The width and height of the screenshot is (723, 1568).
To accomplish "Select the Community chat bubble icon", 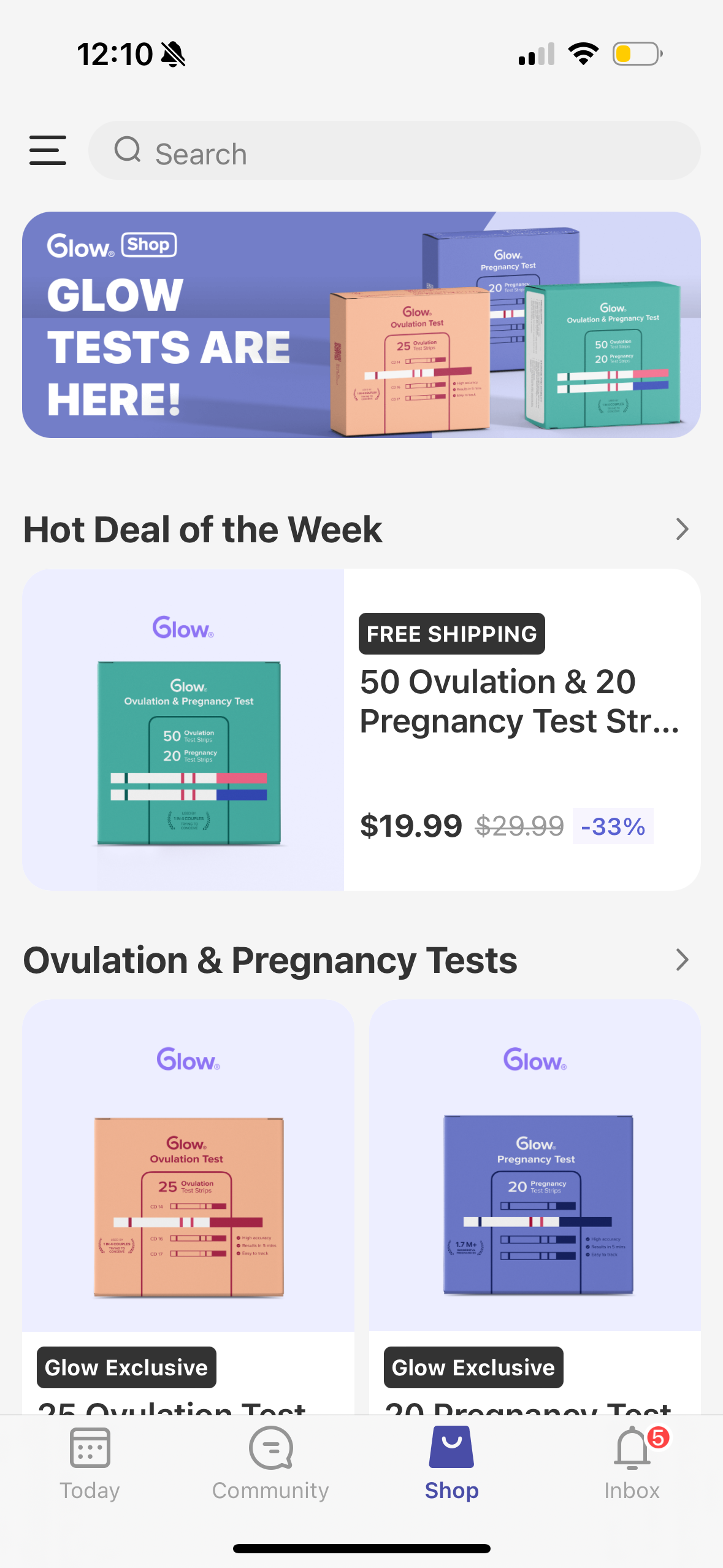I will 270,1449.
